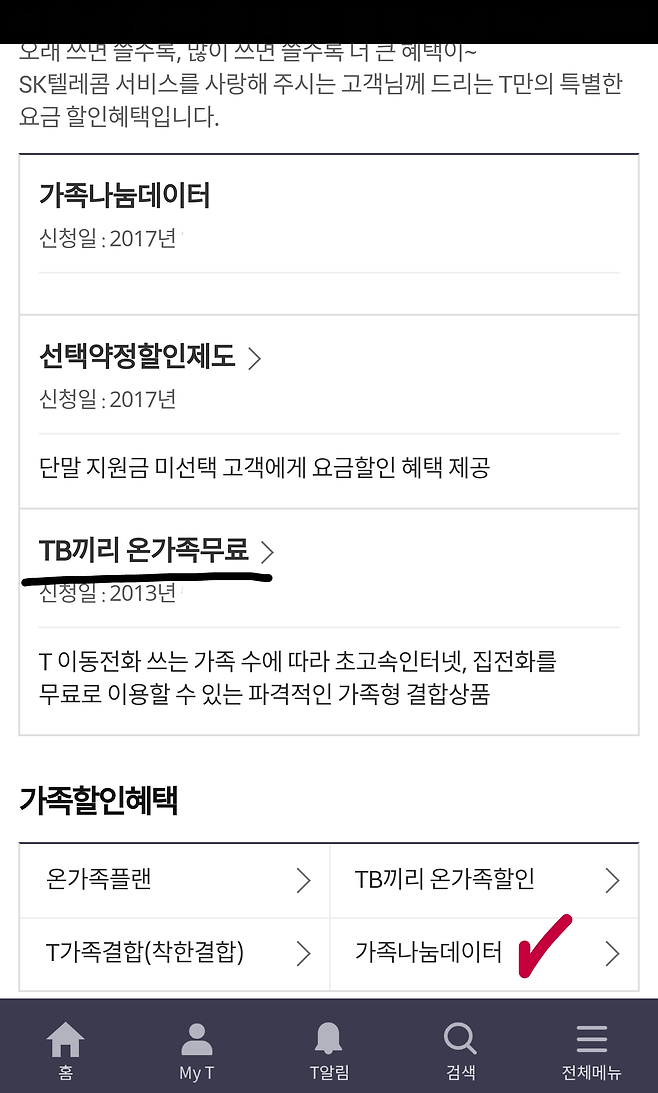Open TB끼리 온가족무료 details

click(x=155, y=550)
